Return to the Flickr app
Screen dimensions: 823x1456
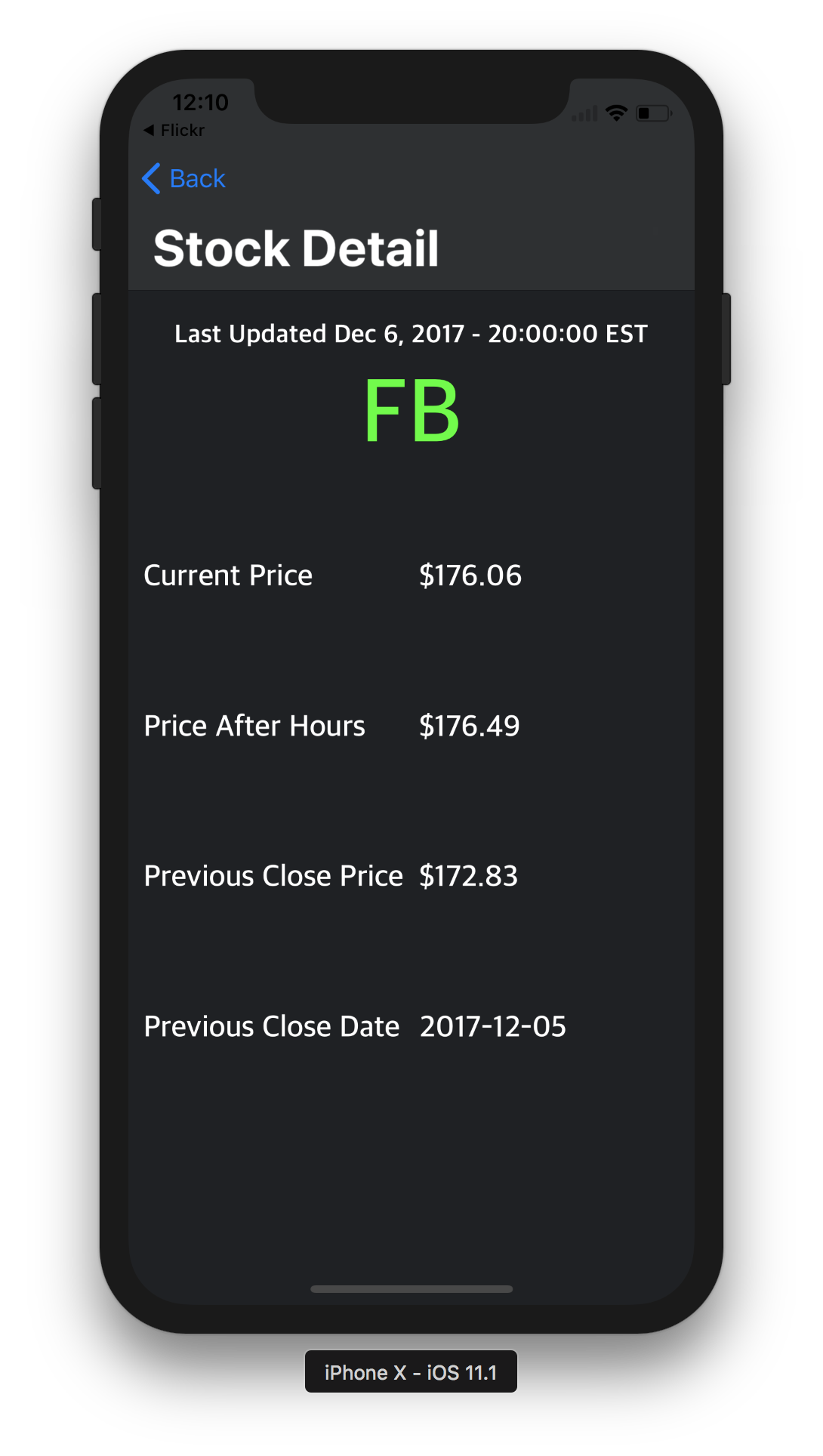point(174,131)
